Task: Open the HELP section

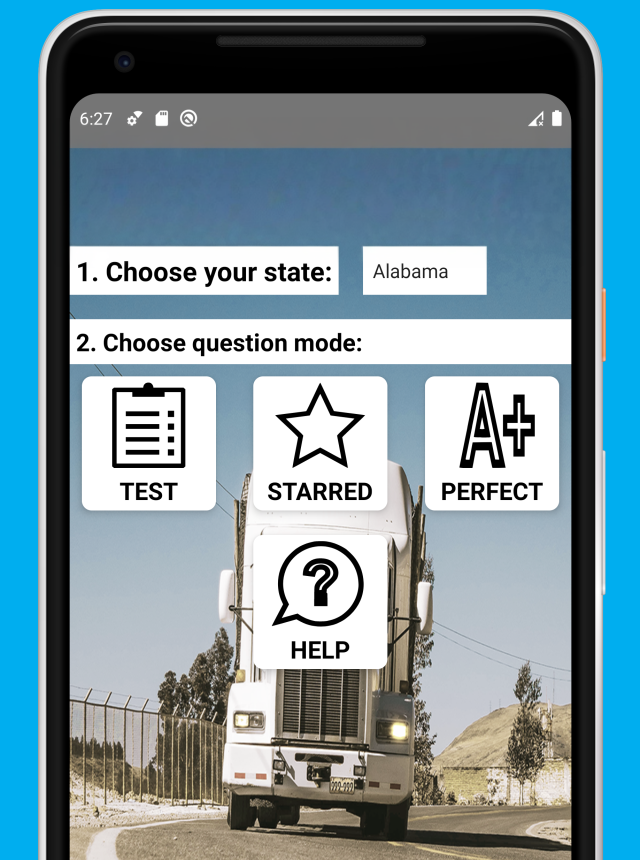Action: coord(320,601)
